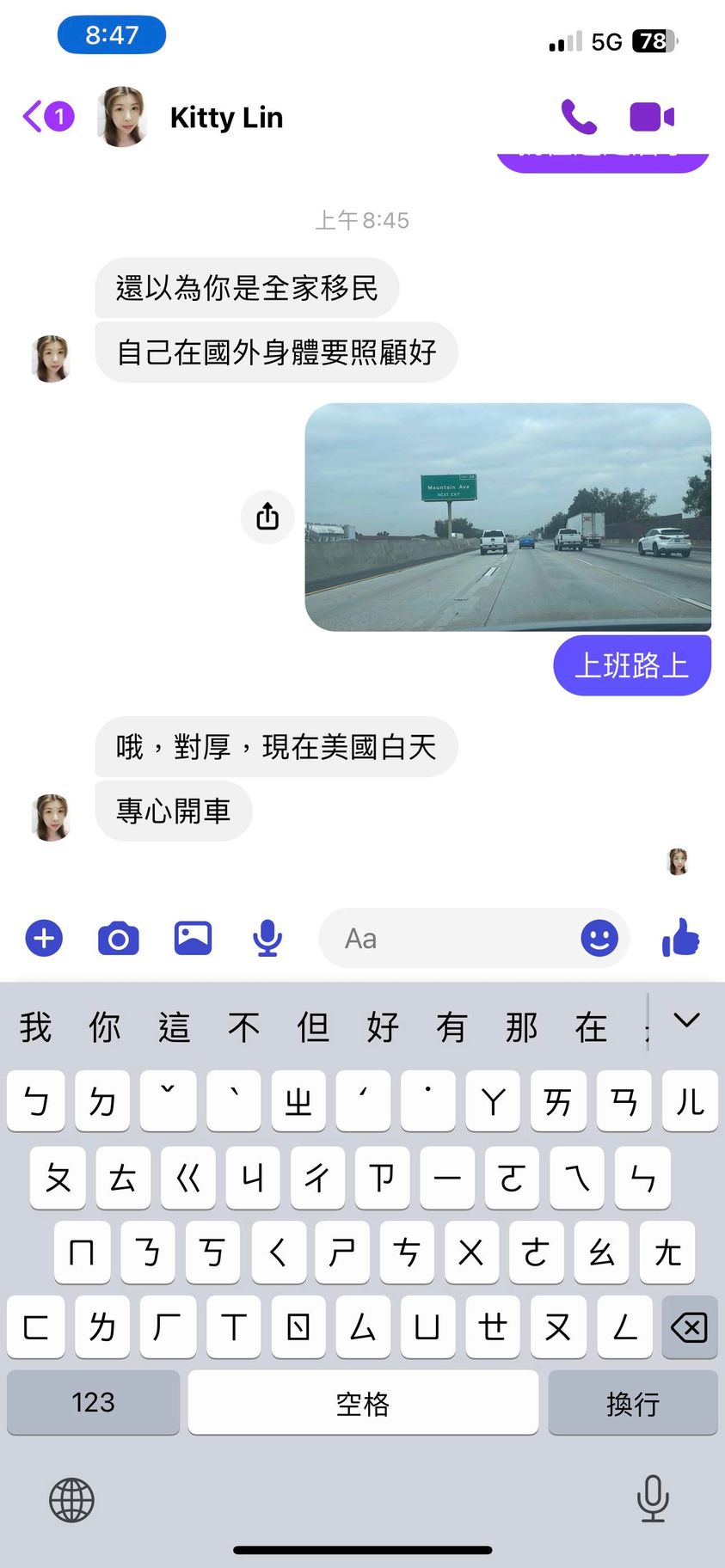Open Kitty Lin's profile from the header

(226, 117)
